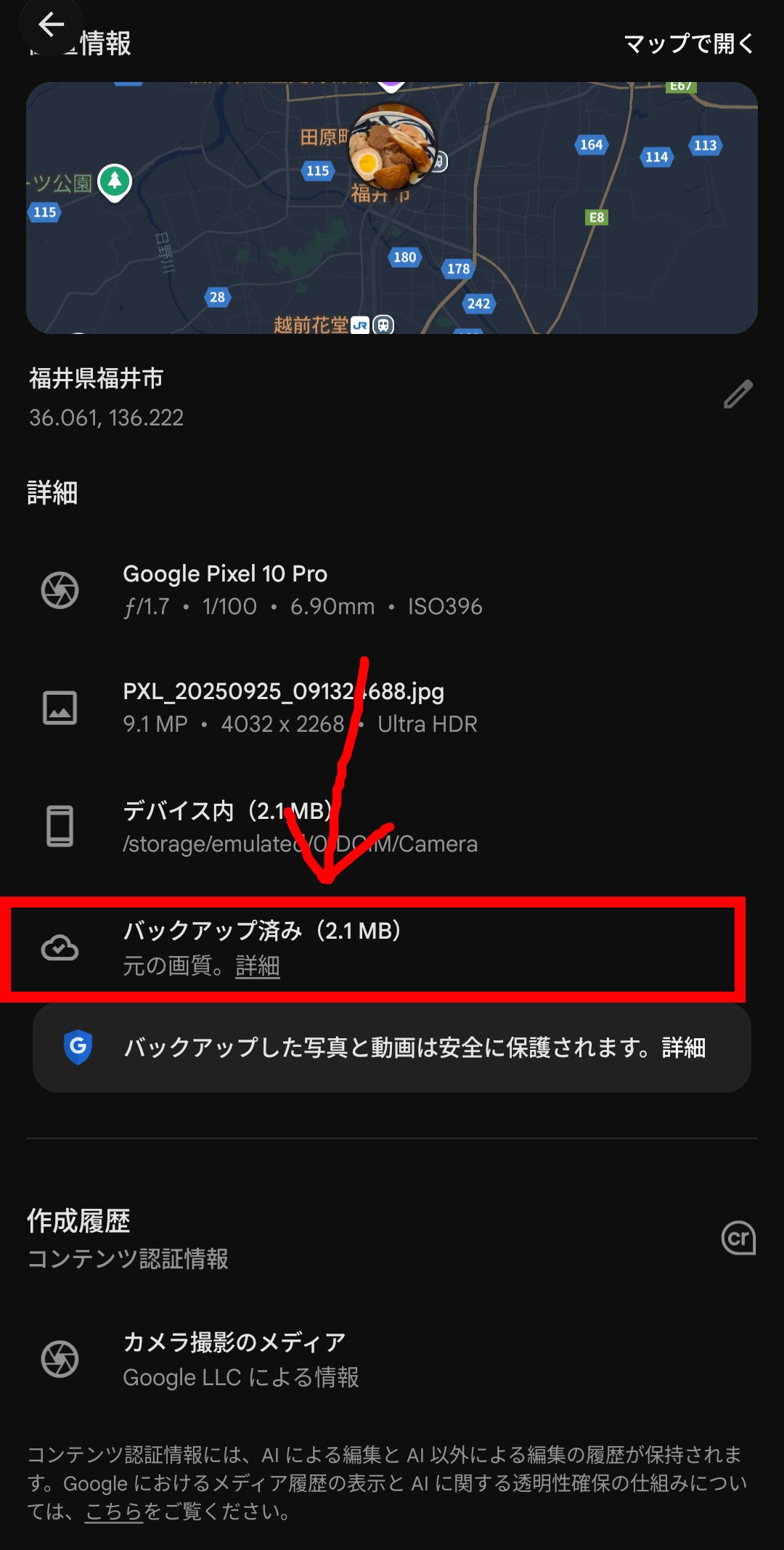784x1550 pixels.
Task: Open 詳細 link in backup protection banner
Action: [x=683, y=1048]
